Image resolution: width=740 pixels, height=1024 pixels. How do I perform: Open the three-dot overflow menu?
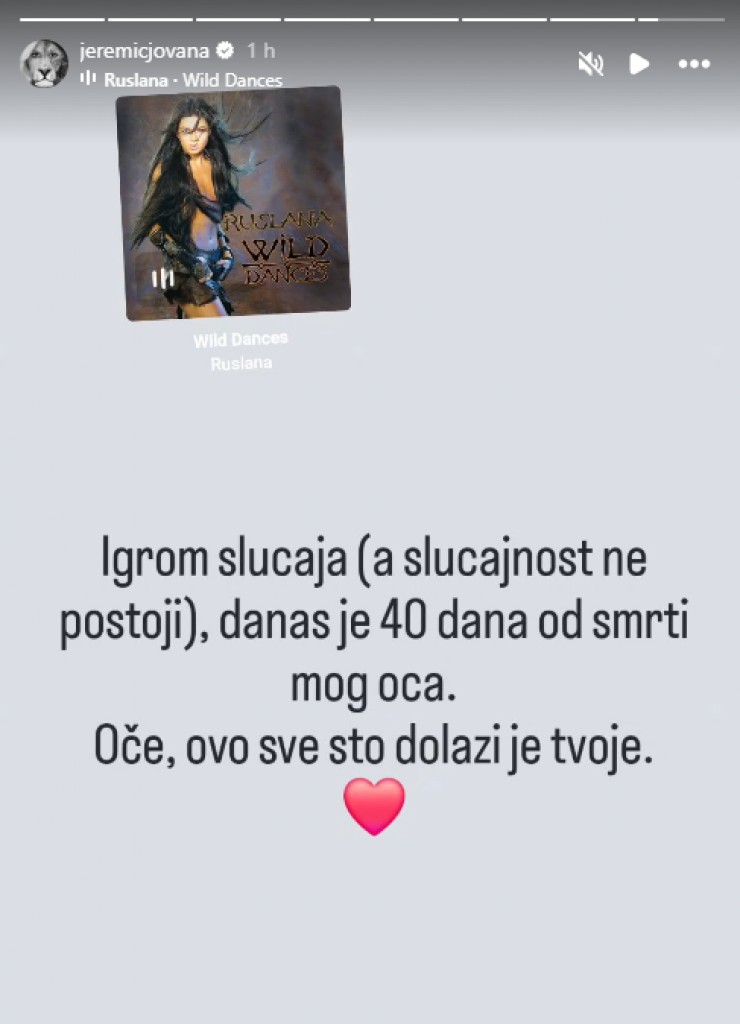(x=694, y=64)
